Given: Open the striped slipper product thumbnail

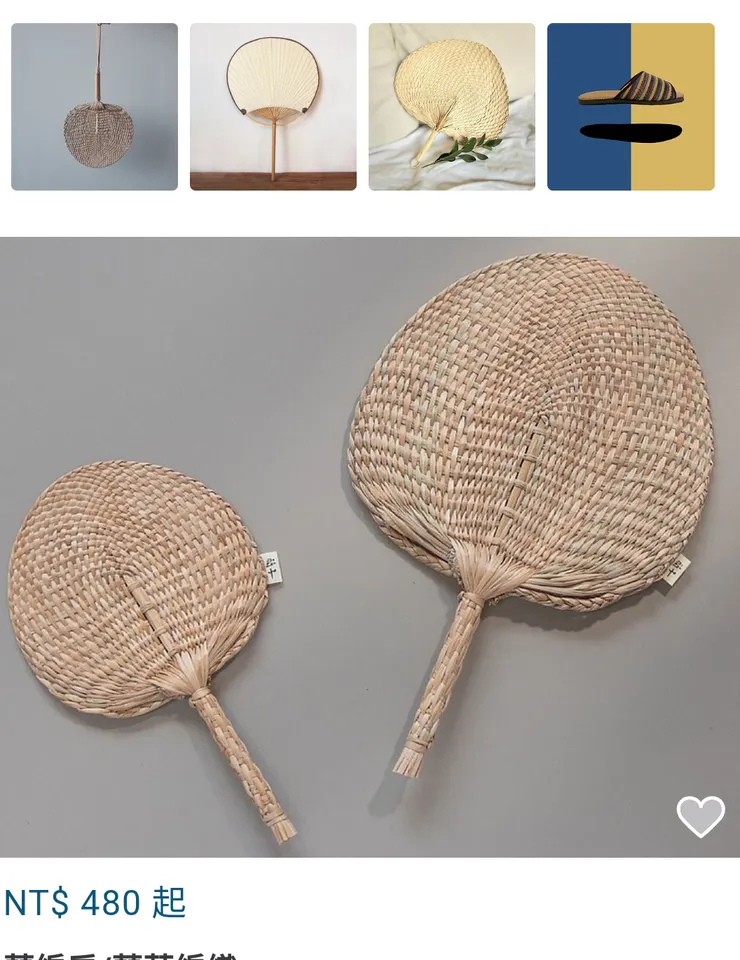Looking at the screenshot, I should (630, 107).
